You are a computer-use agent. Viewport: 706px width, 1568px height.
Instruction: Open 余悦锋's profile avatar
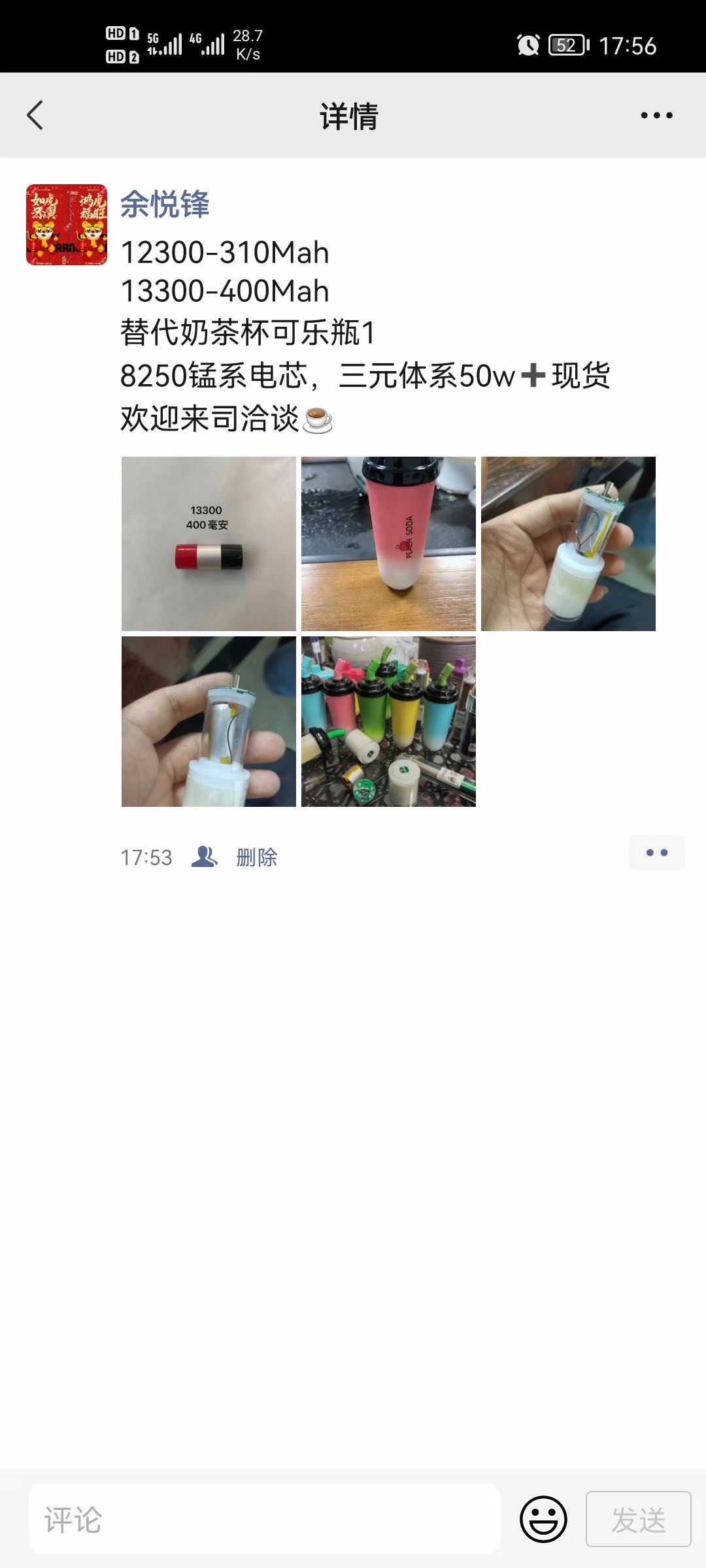point(67,225)
